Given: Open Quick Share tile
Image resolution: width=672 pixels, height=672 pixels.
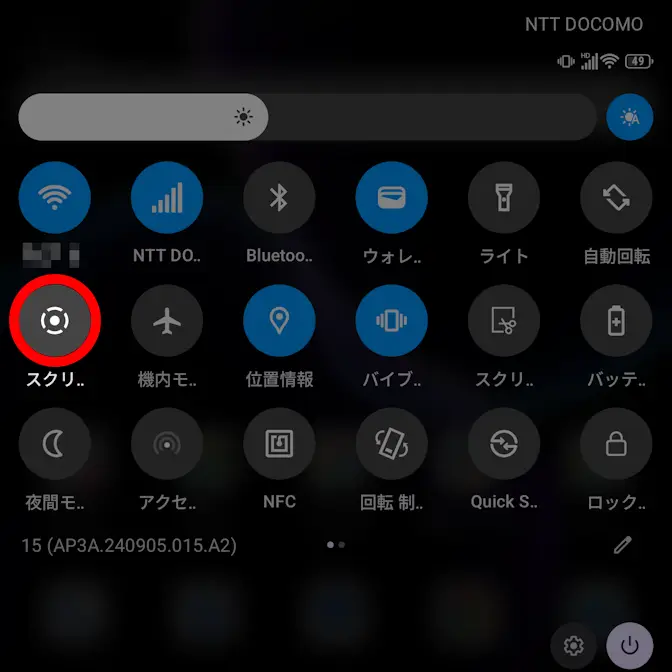Looking at the screenshot, I should [504, 443].
